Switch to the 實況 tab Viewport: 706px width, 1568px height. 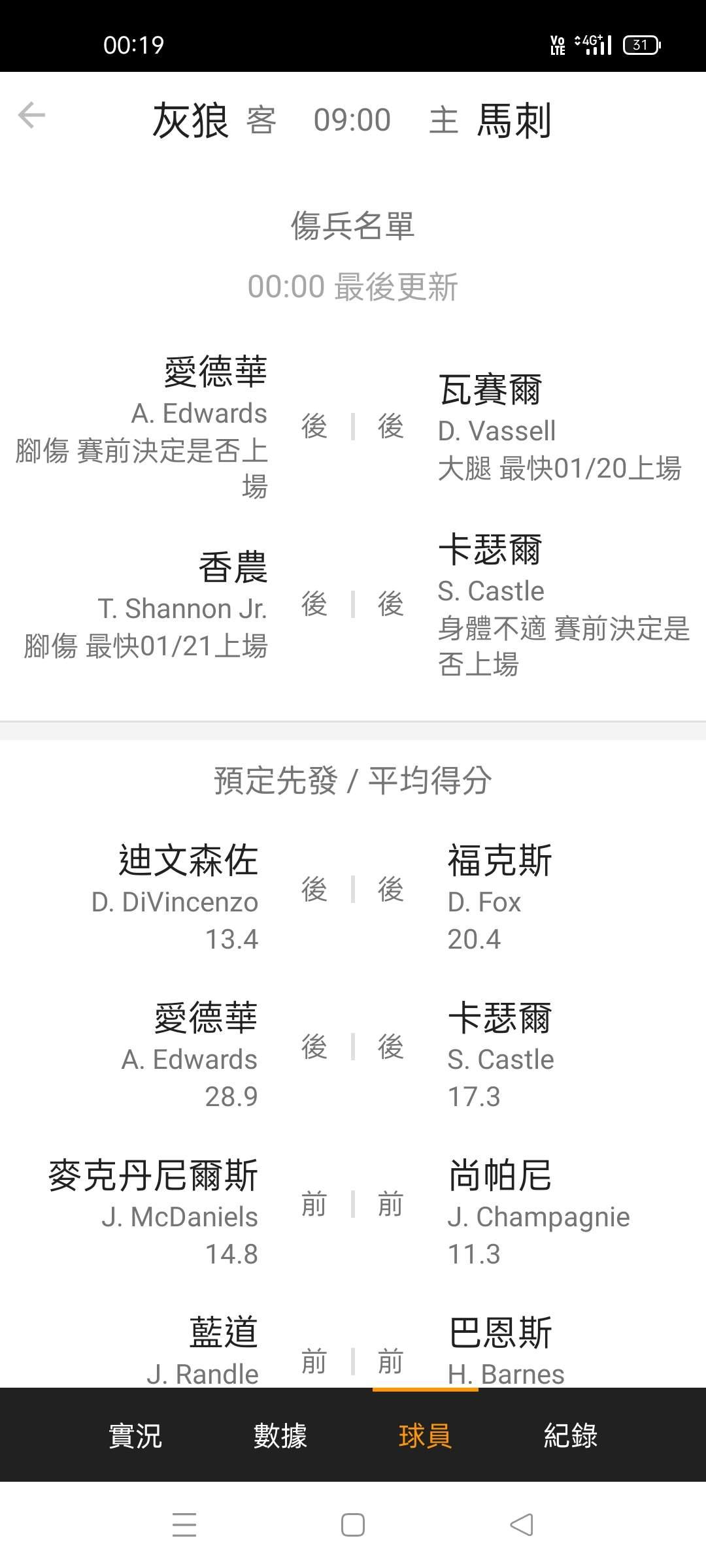135,1435
